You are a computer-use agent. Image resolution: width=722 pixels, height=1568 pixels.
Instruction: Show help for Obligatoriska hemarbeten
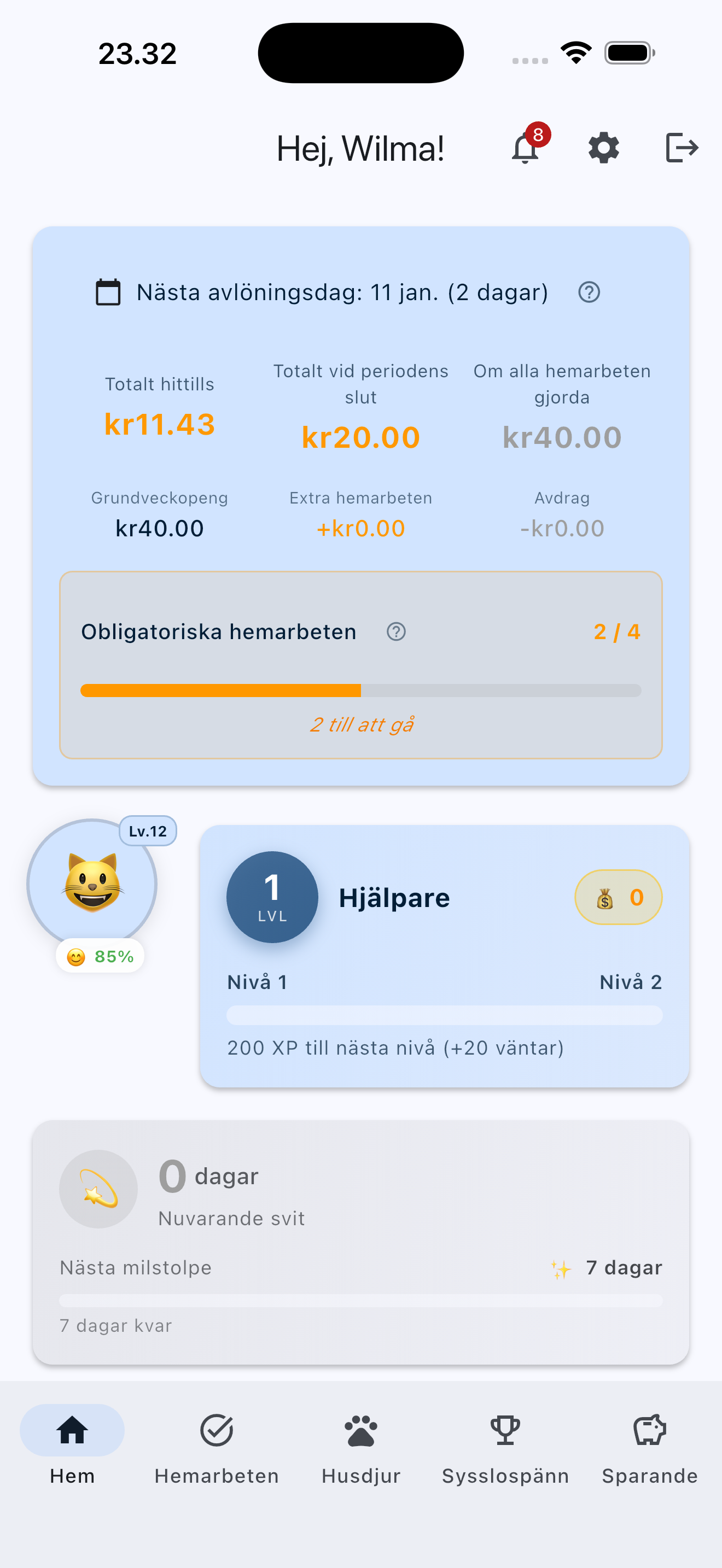395,632
